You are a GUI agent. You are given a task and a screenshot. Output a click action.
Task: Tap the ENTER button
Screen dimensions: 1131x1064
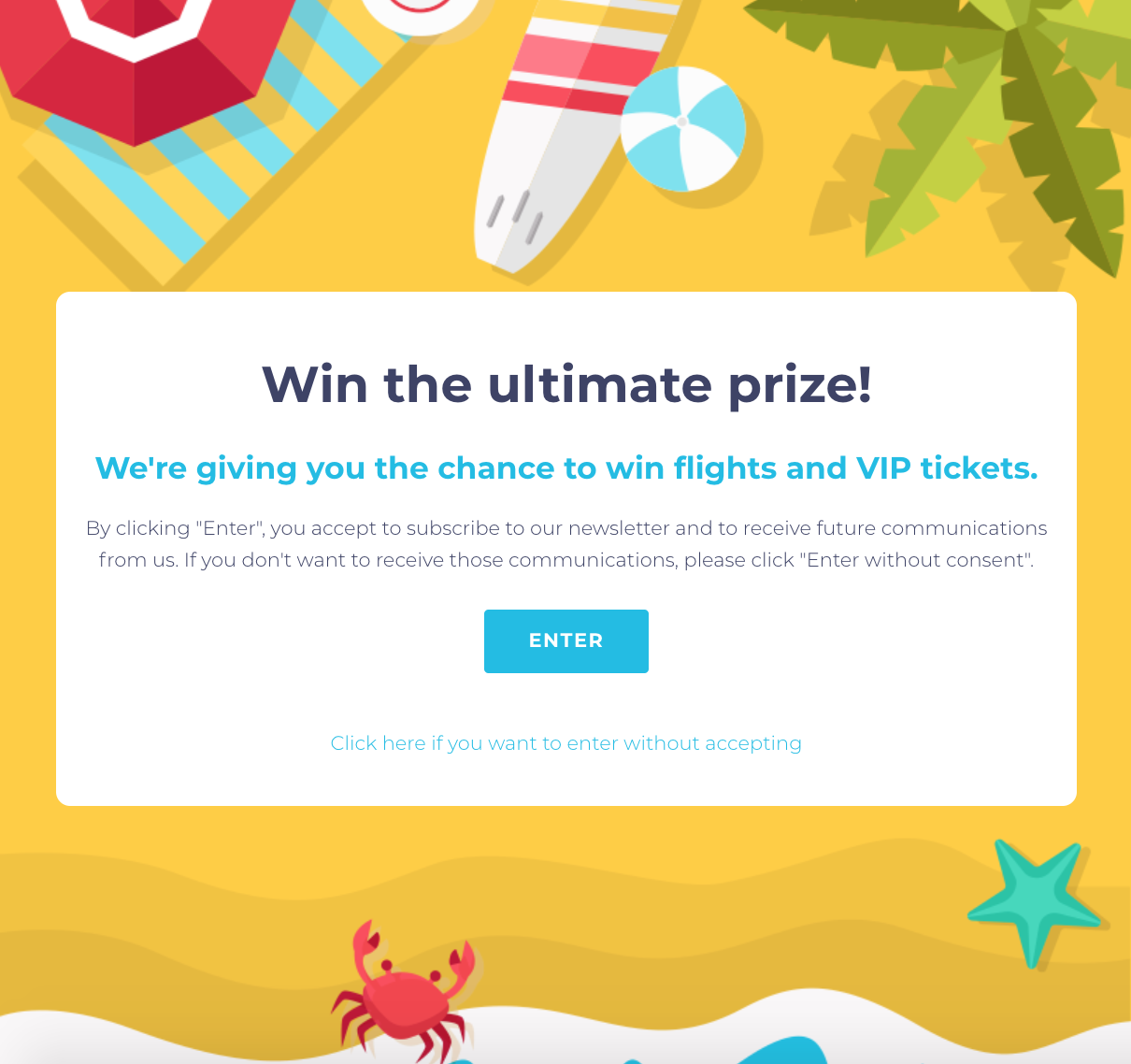(565, 641)
